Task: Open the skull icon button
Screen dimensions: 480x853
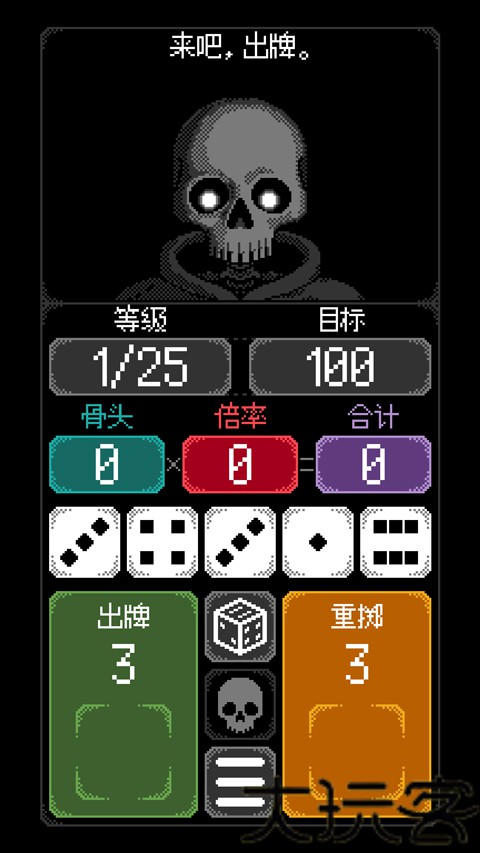Action: pos(240,704)
